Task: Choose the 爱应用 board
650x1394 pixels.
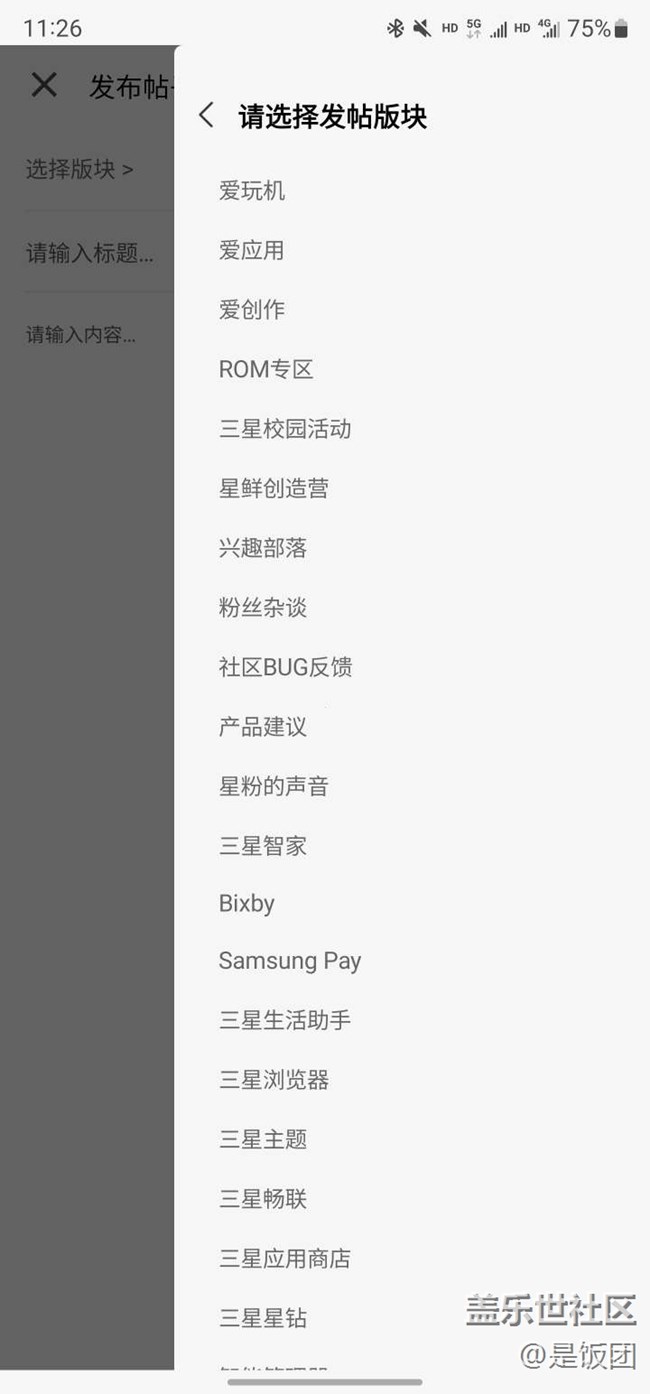Action: [252, 250]
